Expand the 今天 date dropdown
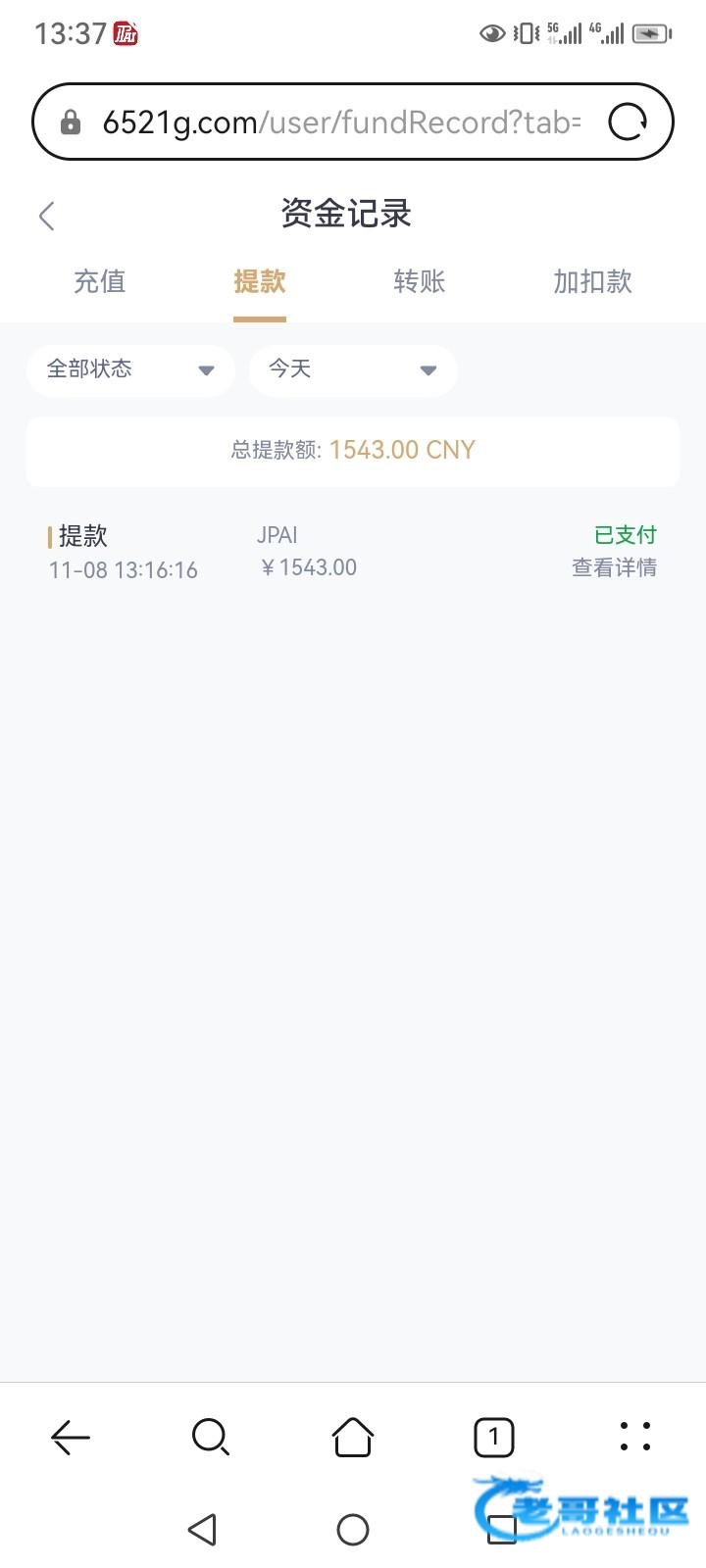Image resolution: width=706 pixels, height=1568 pixels. click(353, 370)
